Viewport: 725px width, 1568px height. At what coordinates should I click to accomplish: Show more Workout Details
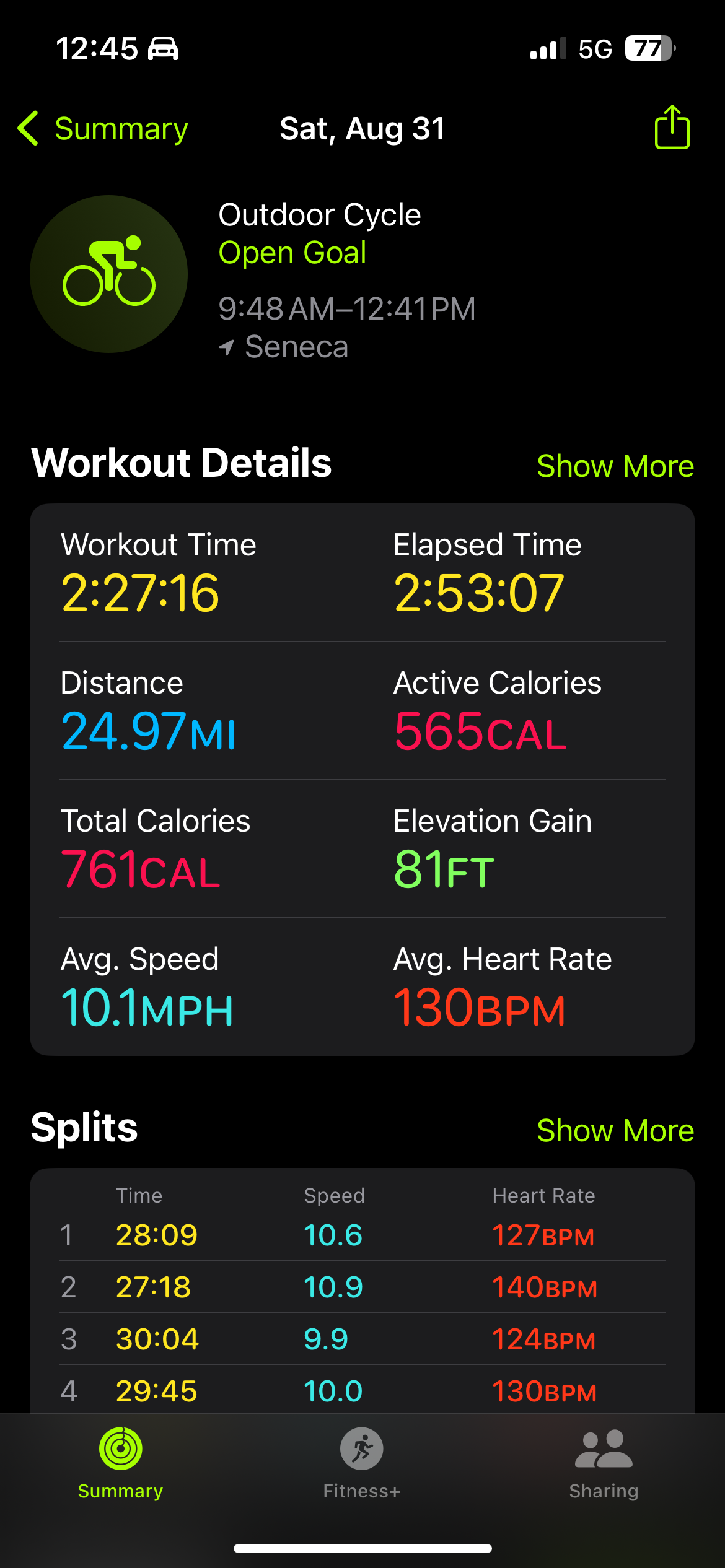tap(615, 466)
